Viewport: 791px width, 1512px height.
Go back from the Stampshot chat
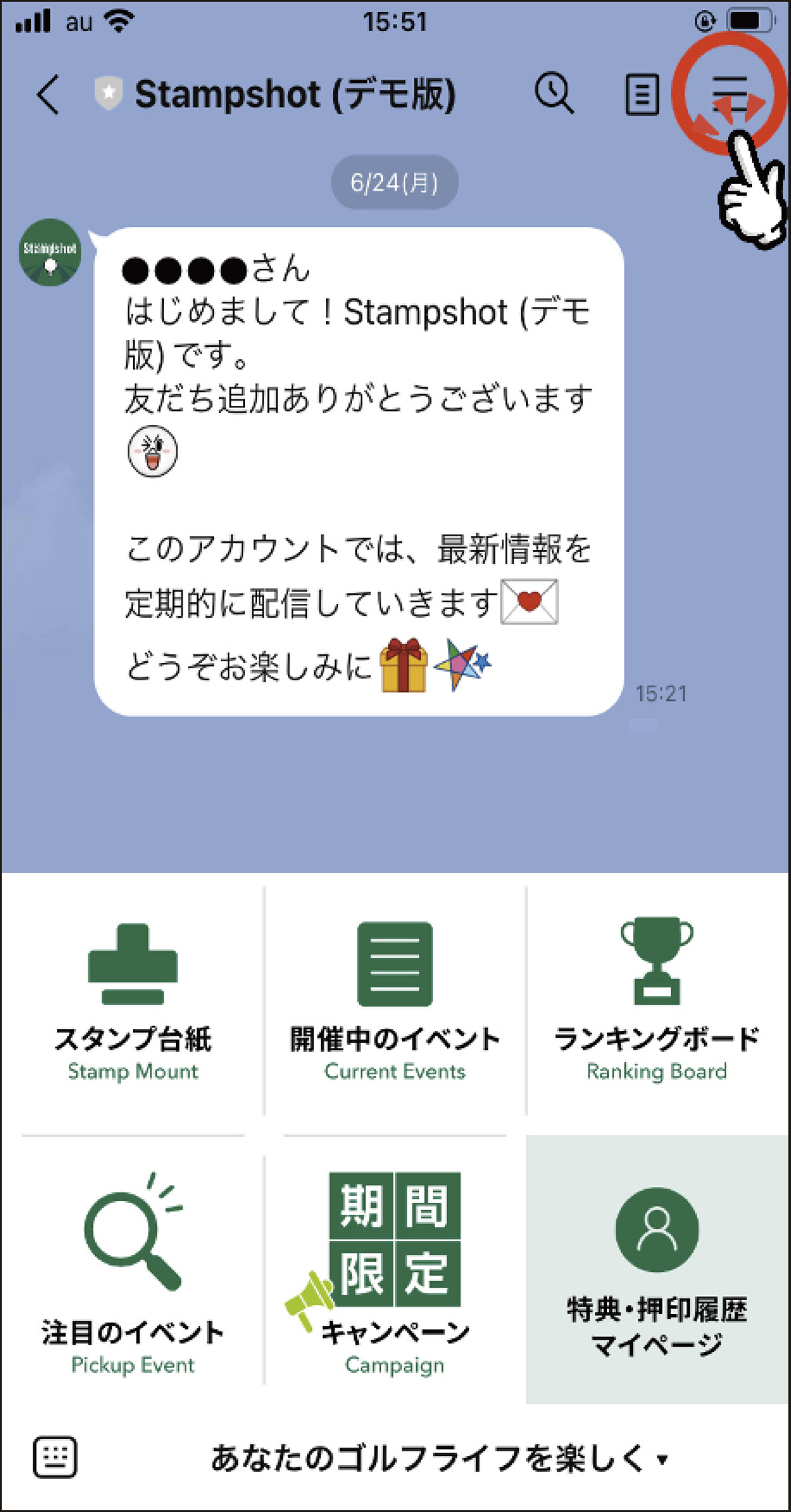coord(48,94)
